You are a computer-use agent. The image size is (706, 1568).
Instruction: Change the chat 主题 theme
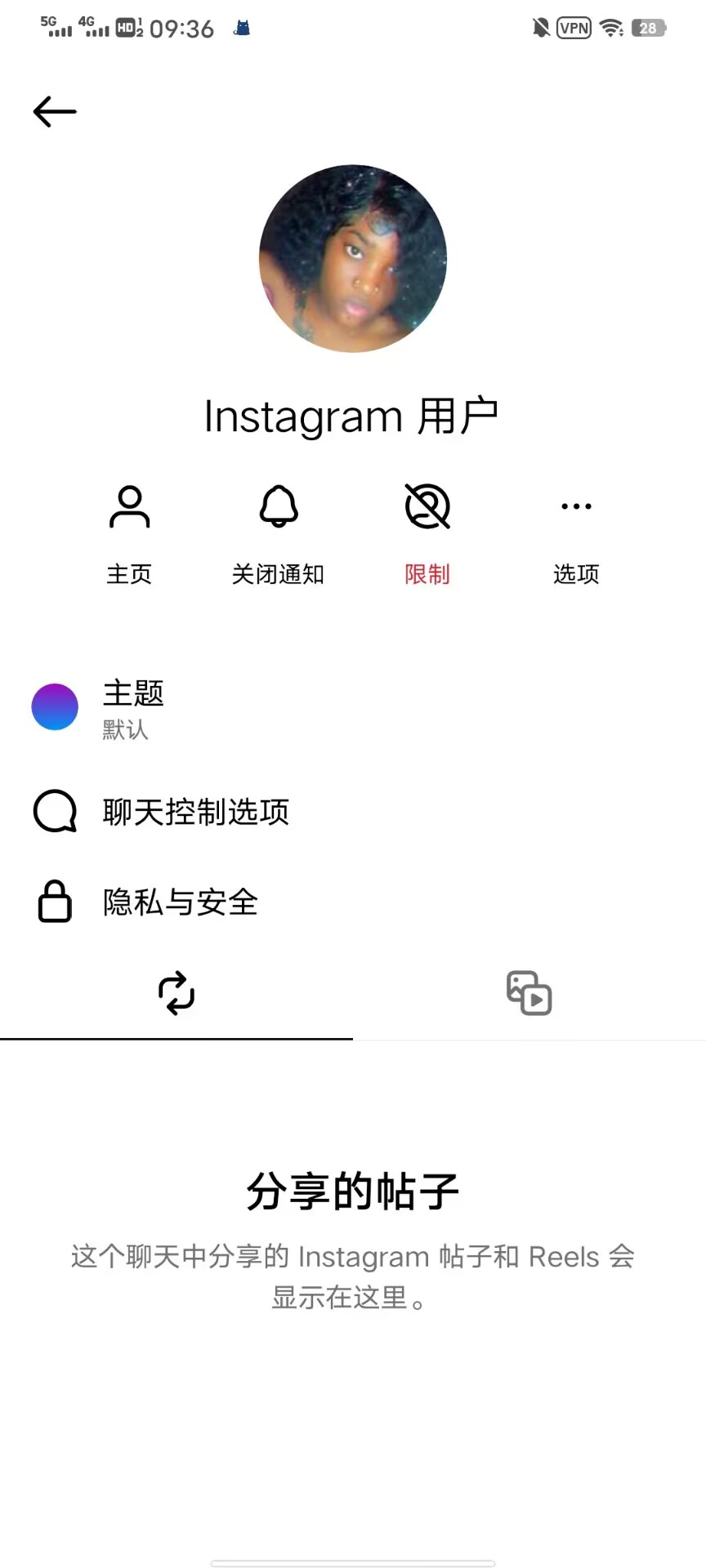coord(134,707)
